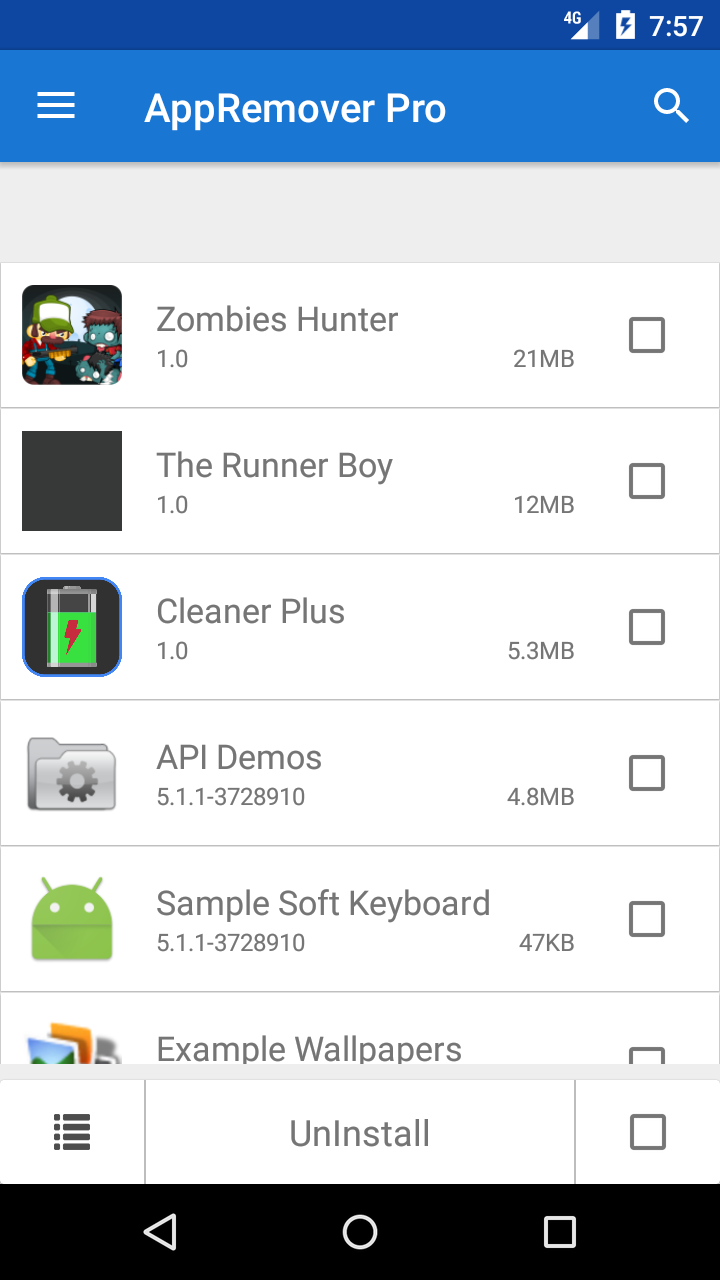Tap the Cleaner Plus battery icon

click(71, 627)
